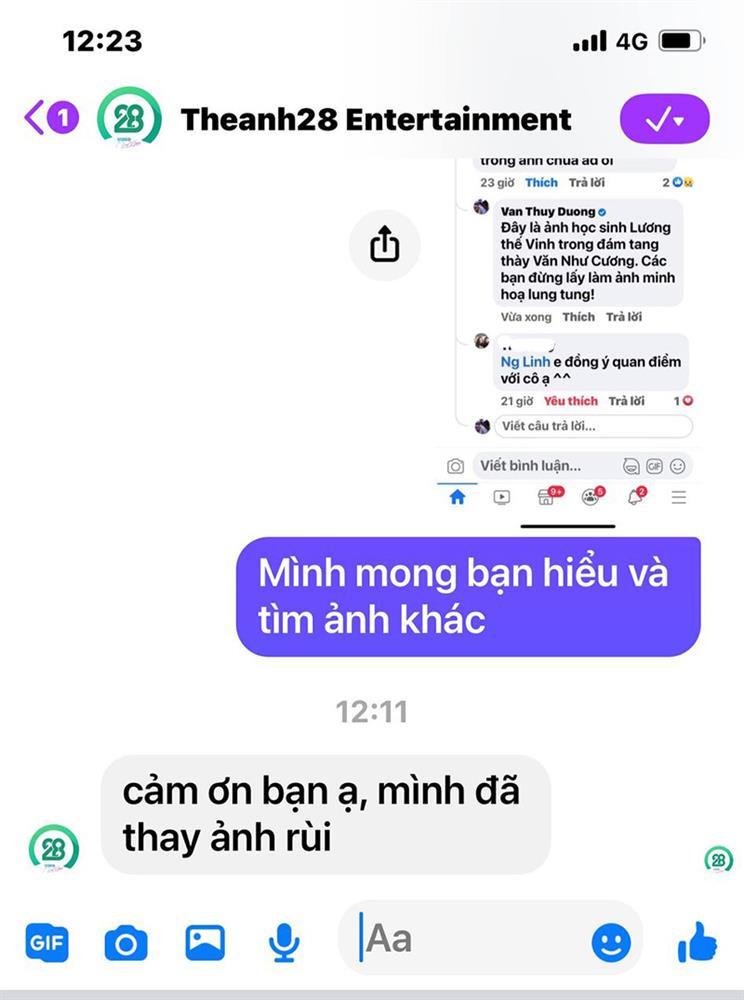Open the hamburger menu in embedded screenshot
The height and width of the screenshot is (1000, 744).
pos(680,497)
